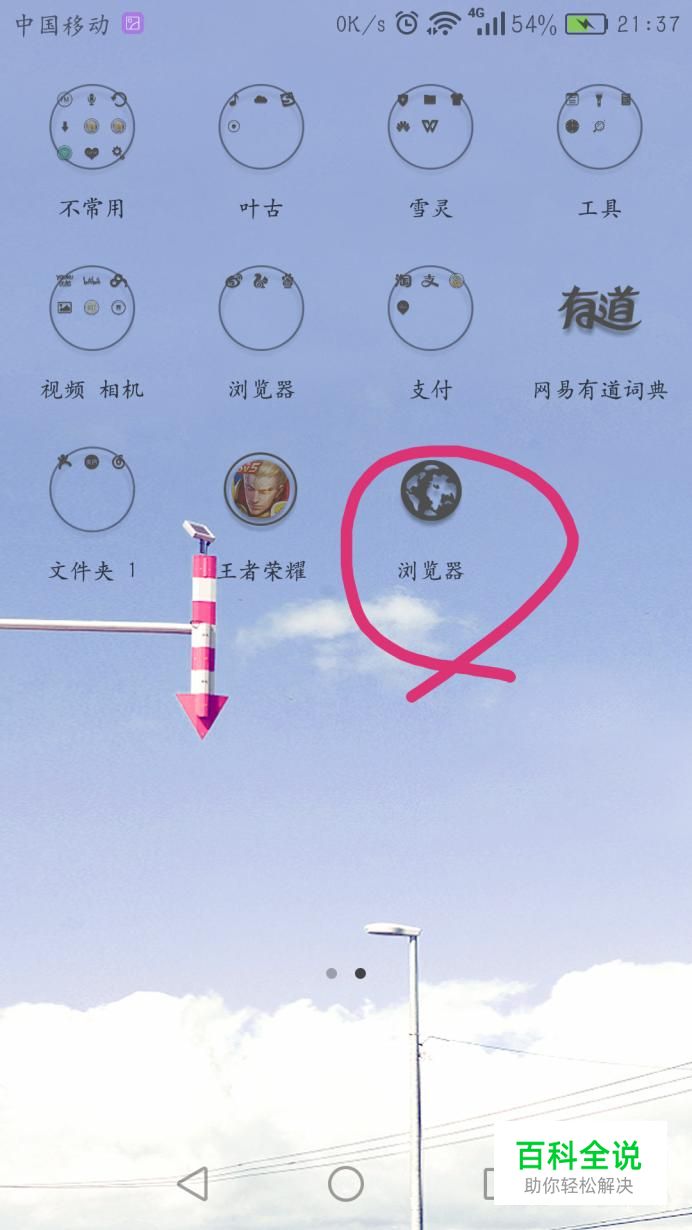
Task: Open the 支付 folder
Action: [430, 308]
